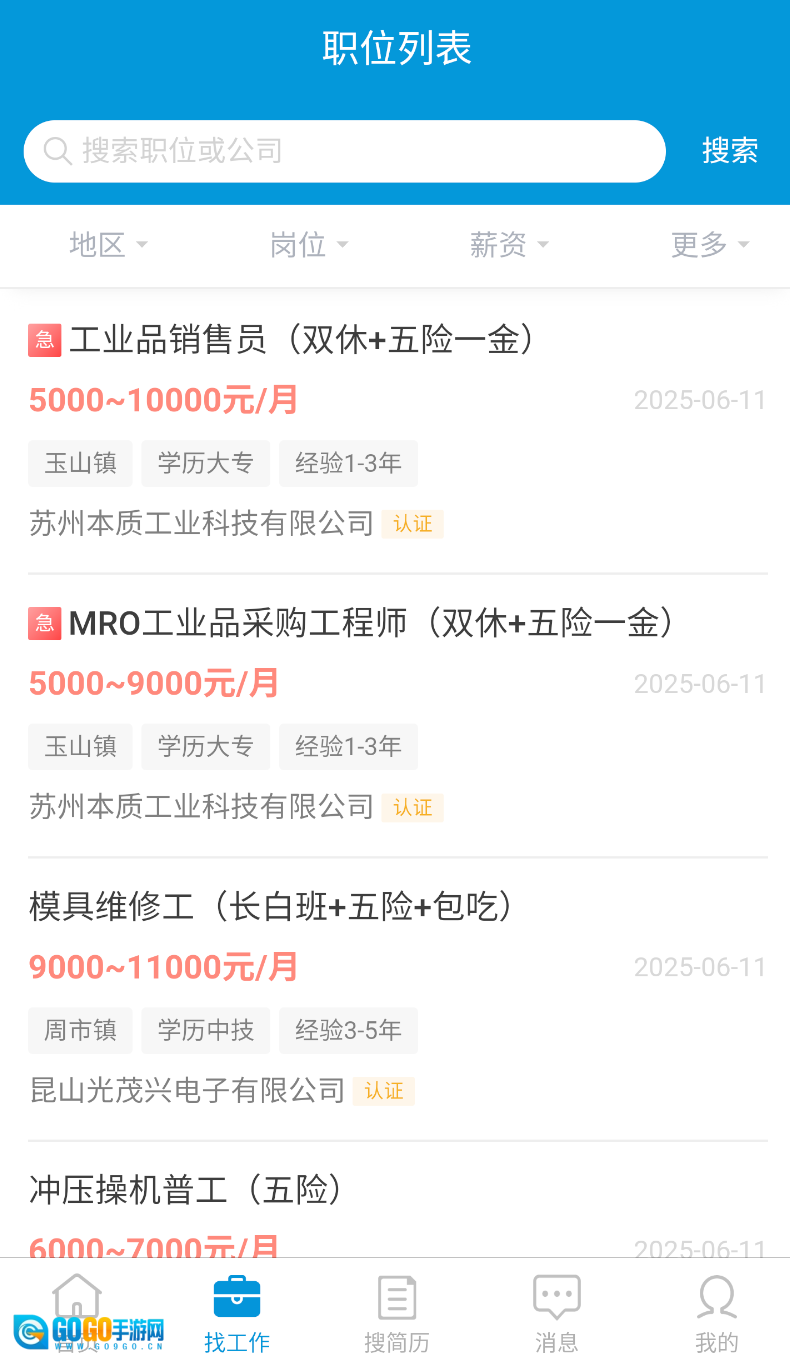Select the 玉山镇 location tag
This screenshot has height=1360, width=790.
[x=80, y=463]
